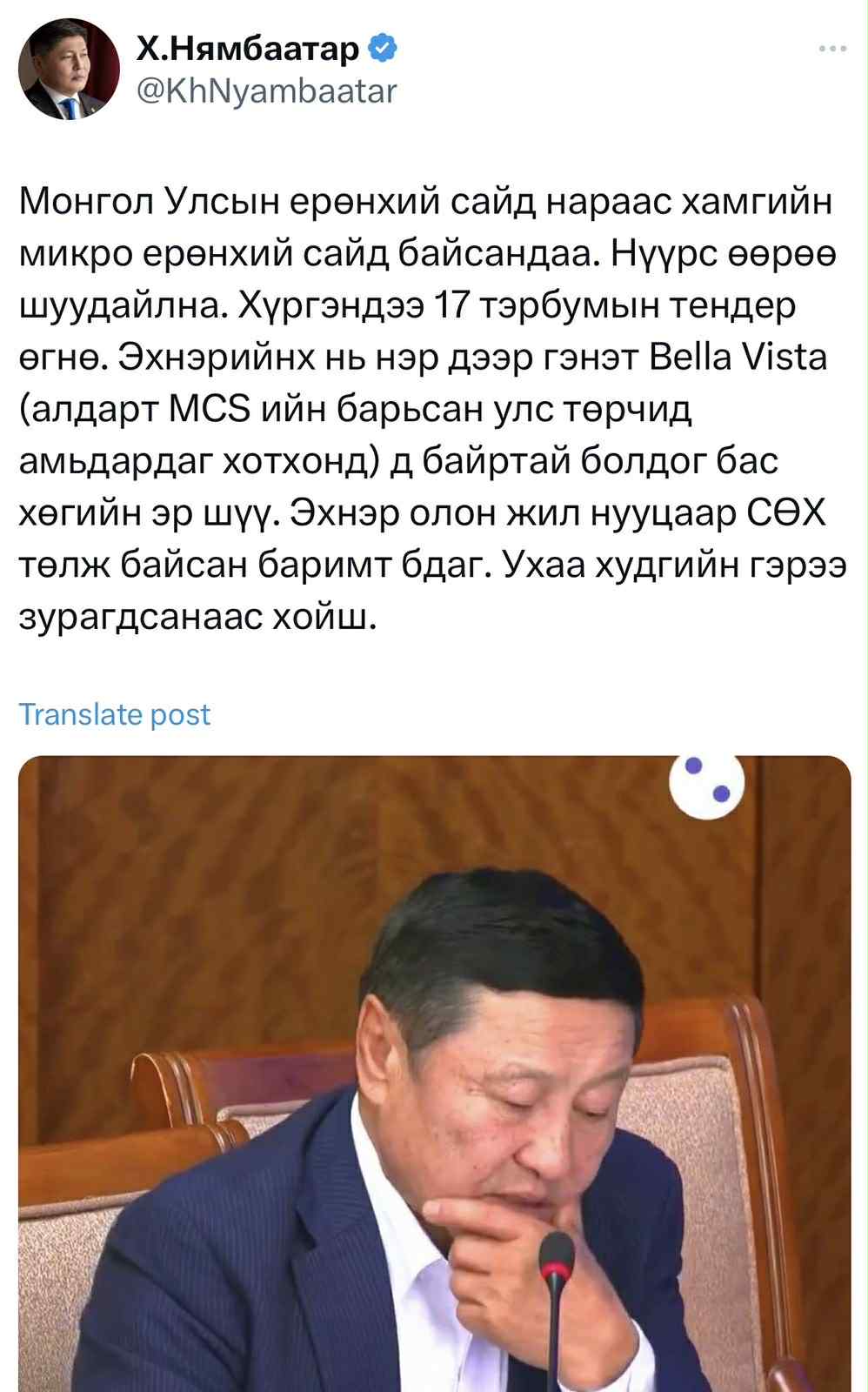Open the @KhNyambaatar profile handle

coord(266,90)
